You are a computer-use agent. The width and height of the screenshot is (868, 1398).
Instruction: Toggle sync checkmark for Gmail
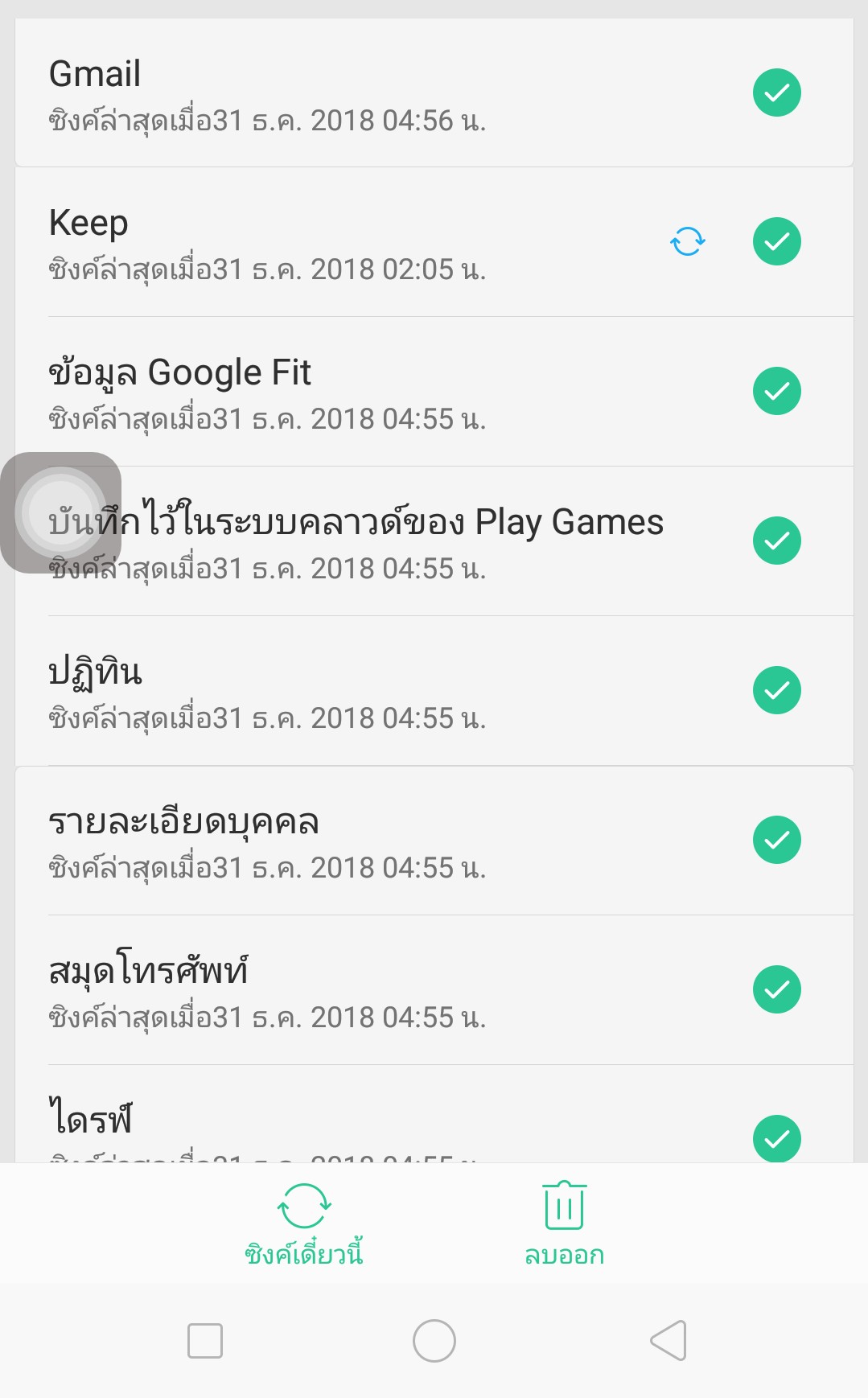tap(776, 93)
